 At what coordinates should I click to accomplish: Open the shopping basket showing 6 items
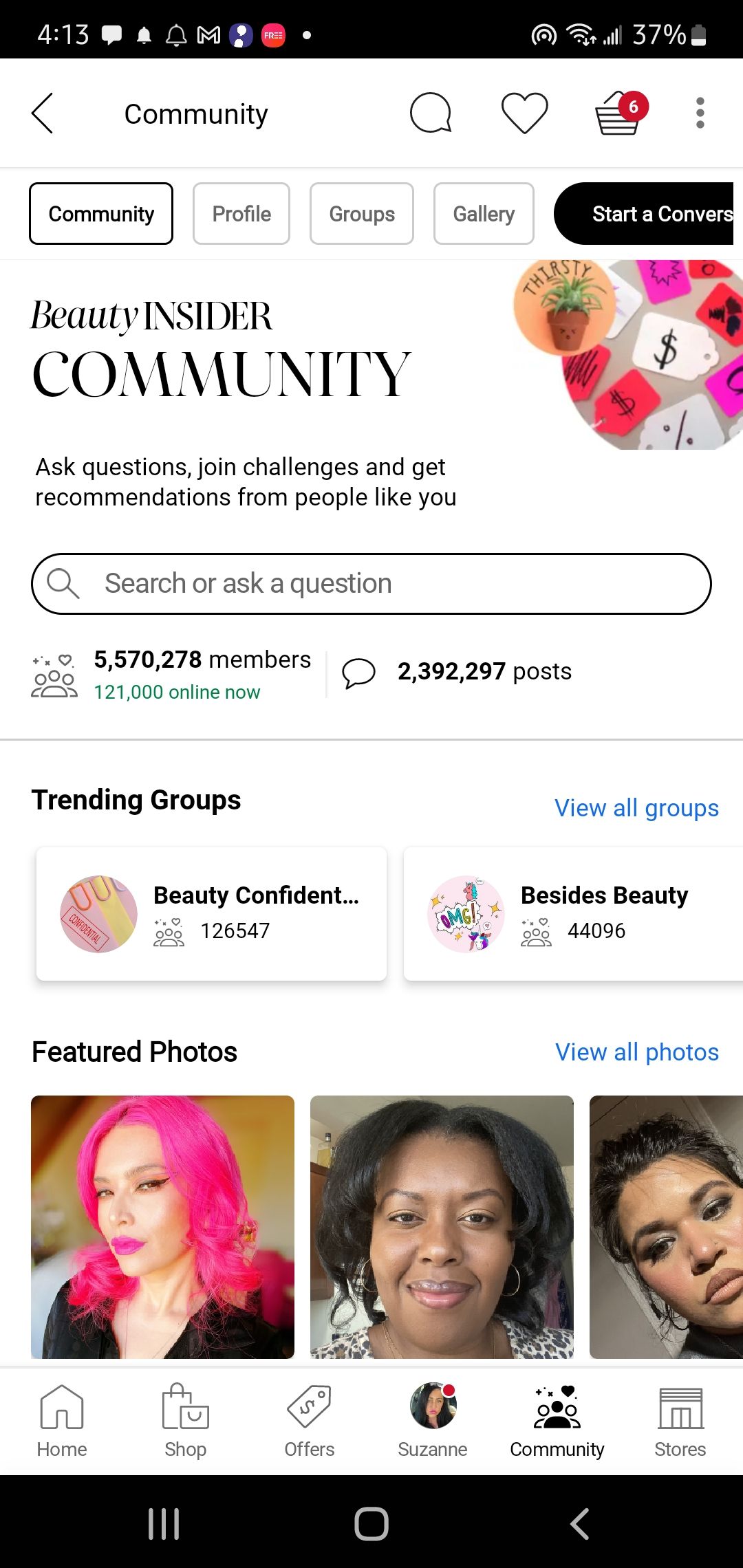(615, 117)
